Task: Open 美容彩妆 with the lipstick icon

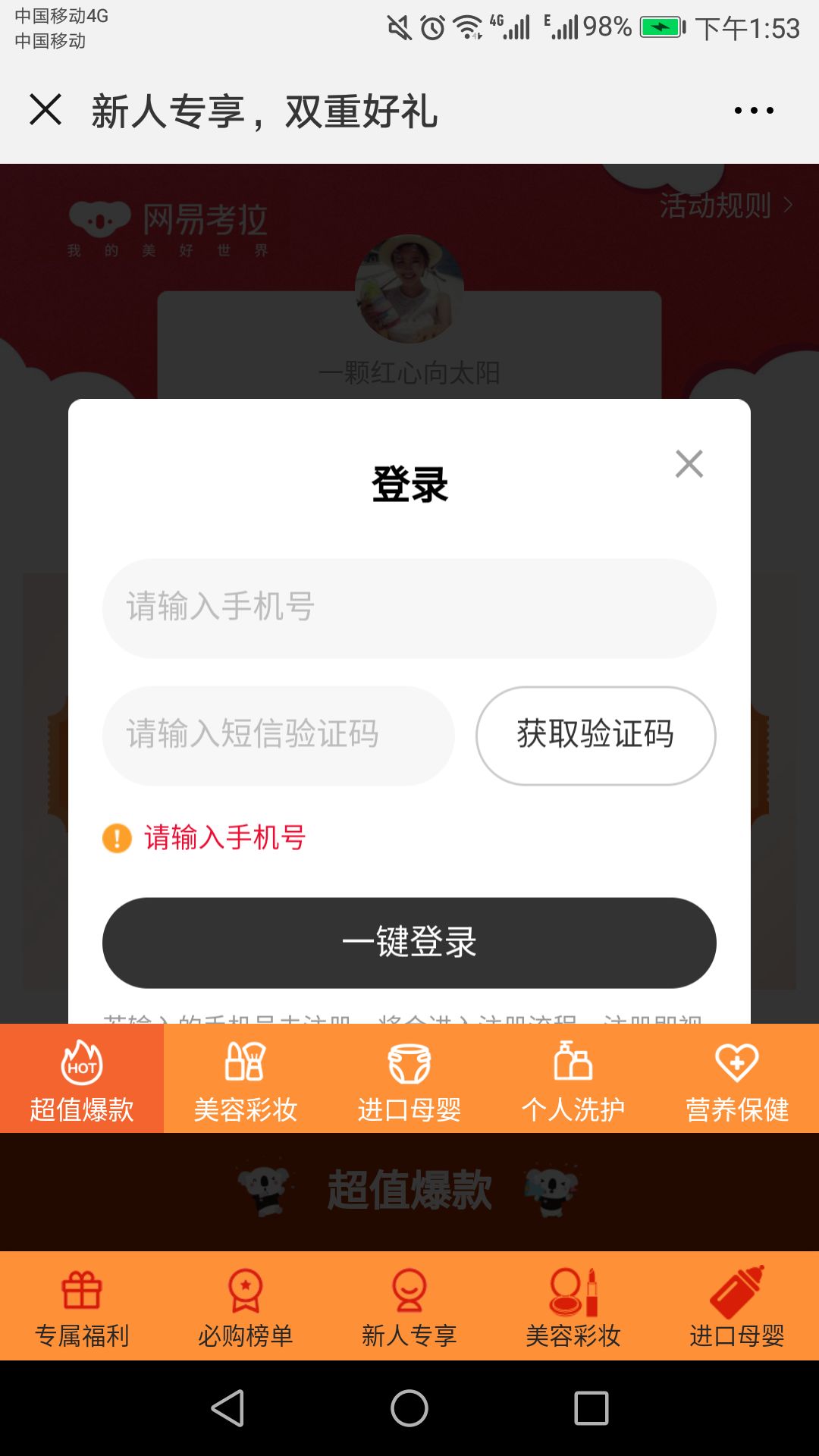Action: (x=573, y=1307)
